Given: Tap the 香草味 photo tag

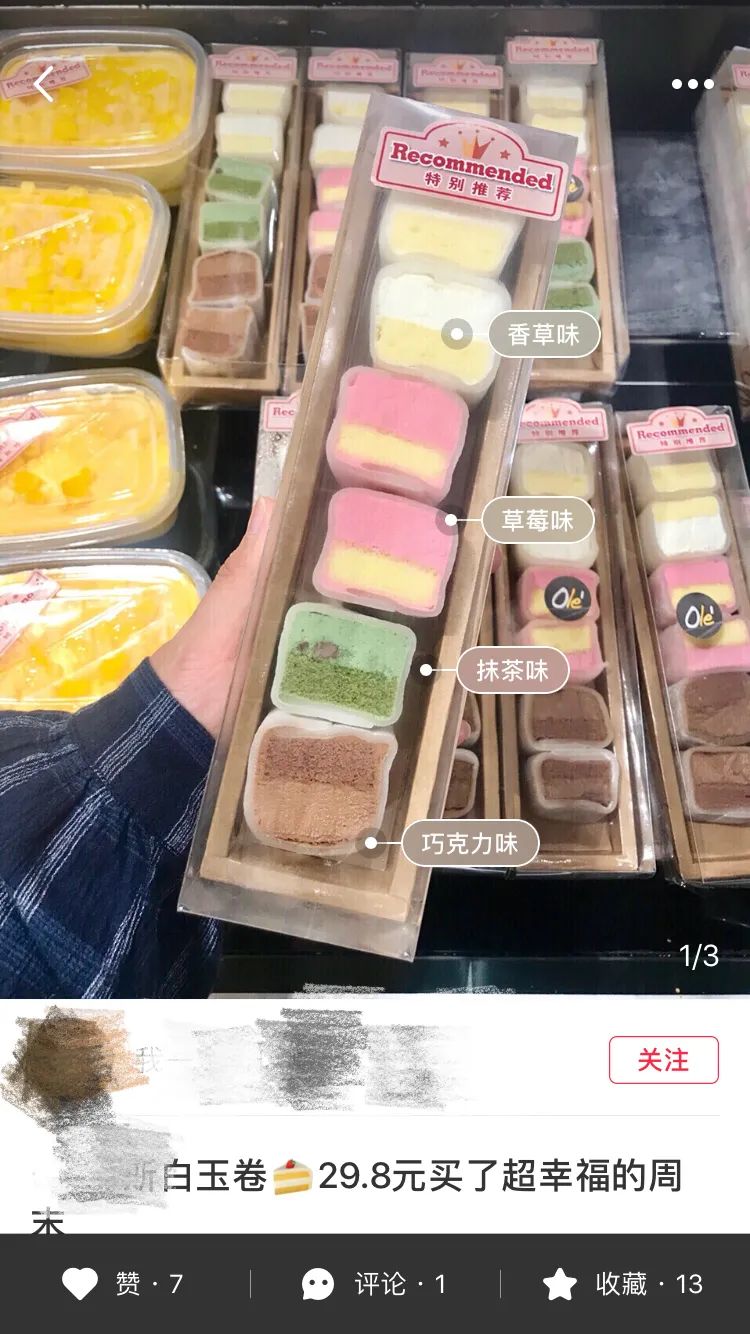Looking at the screenshot, I should pos(543,335).
